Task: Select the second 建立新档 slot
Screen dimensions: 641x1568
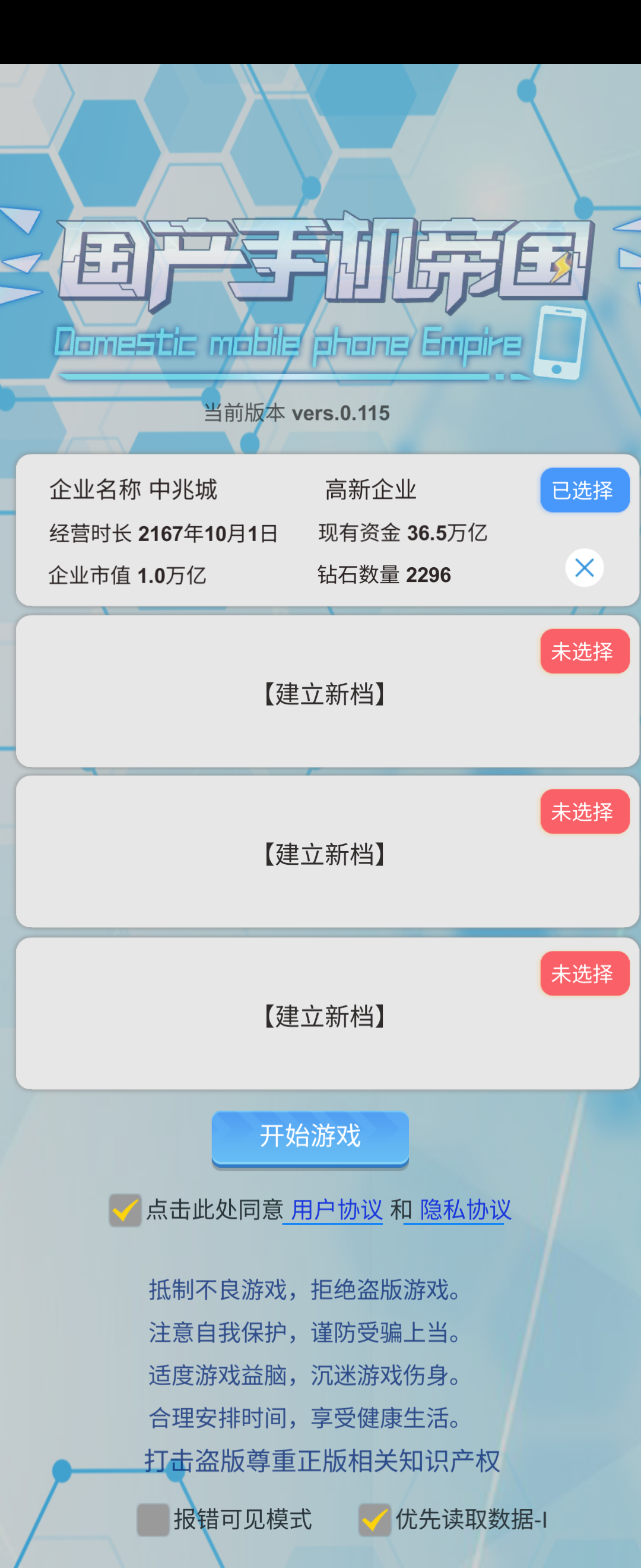Action: (324, 853)
